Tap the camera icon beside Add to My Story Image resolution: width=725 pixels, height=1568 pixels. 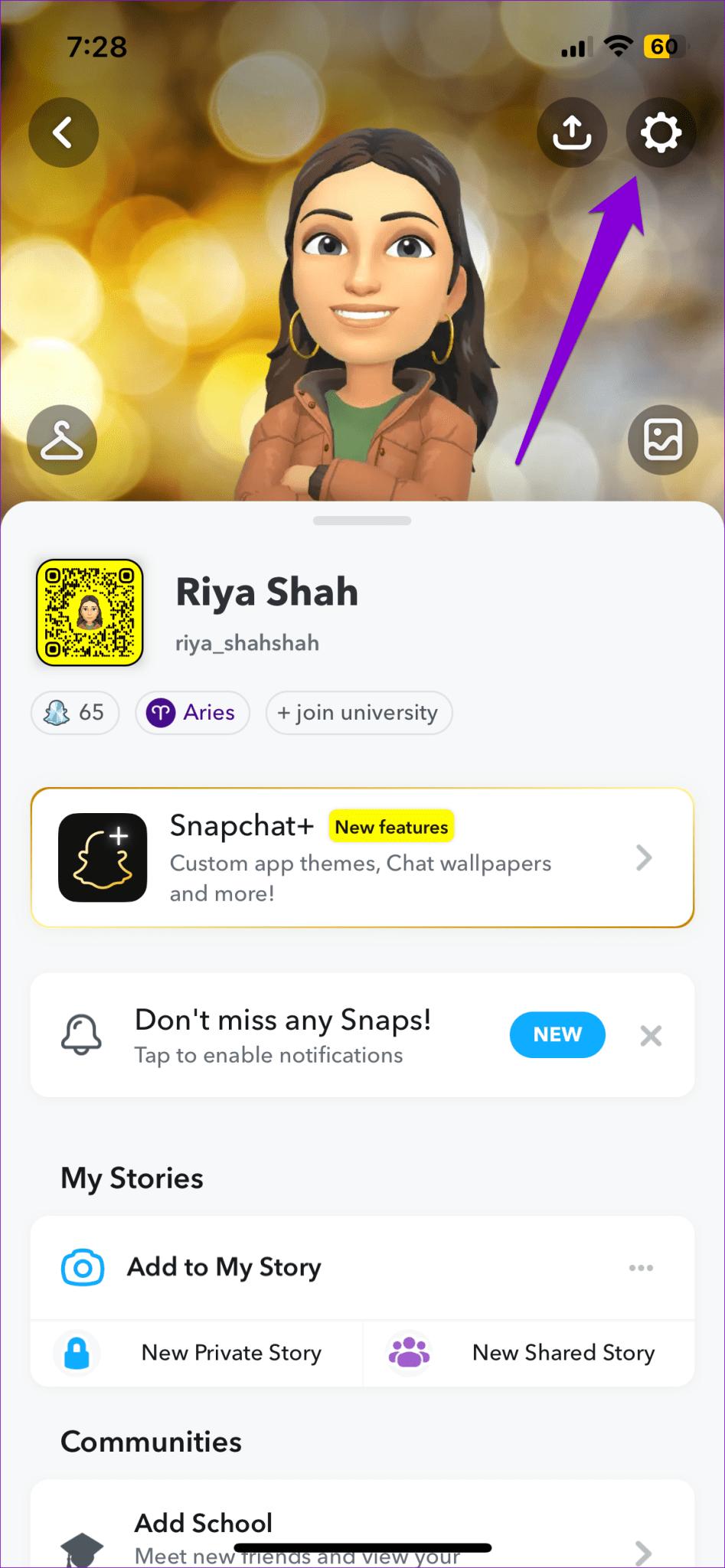click(x=82, y=1267)
